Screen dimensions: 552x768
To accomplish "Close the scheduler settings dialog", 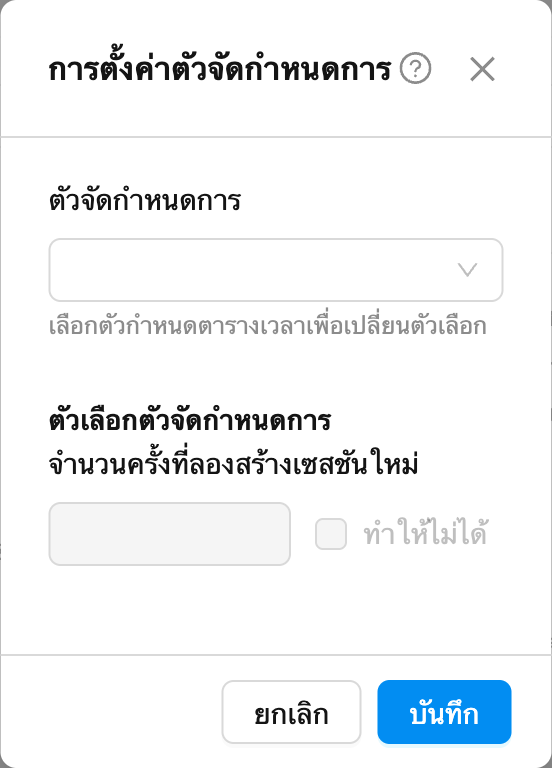I will tap(482, 69).
